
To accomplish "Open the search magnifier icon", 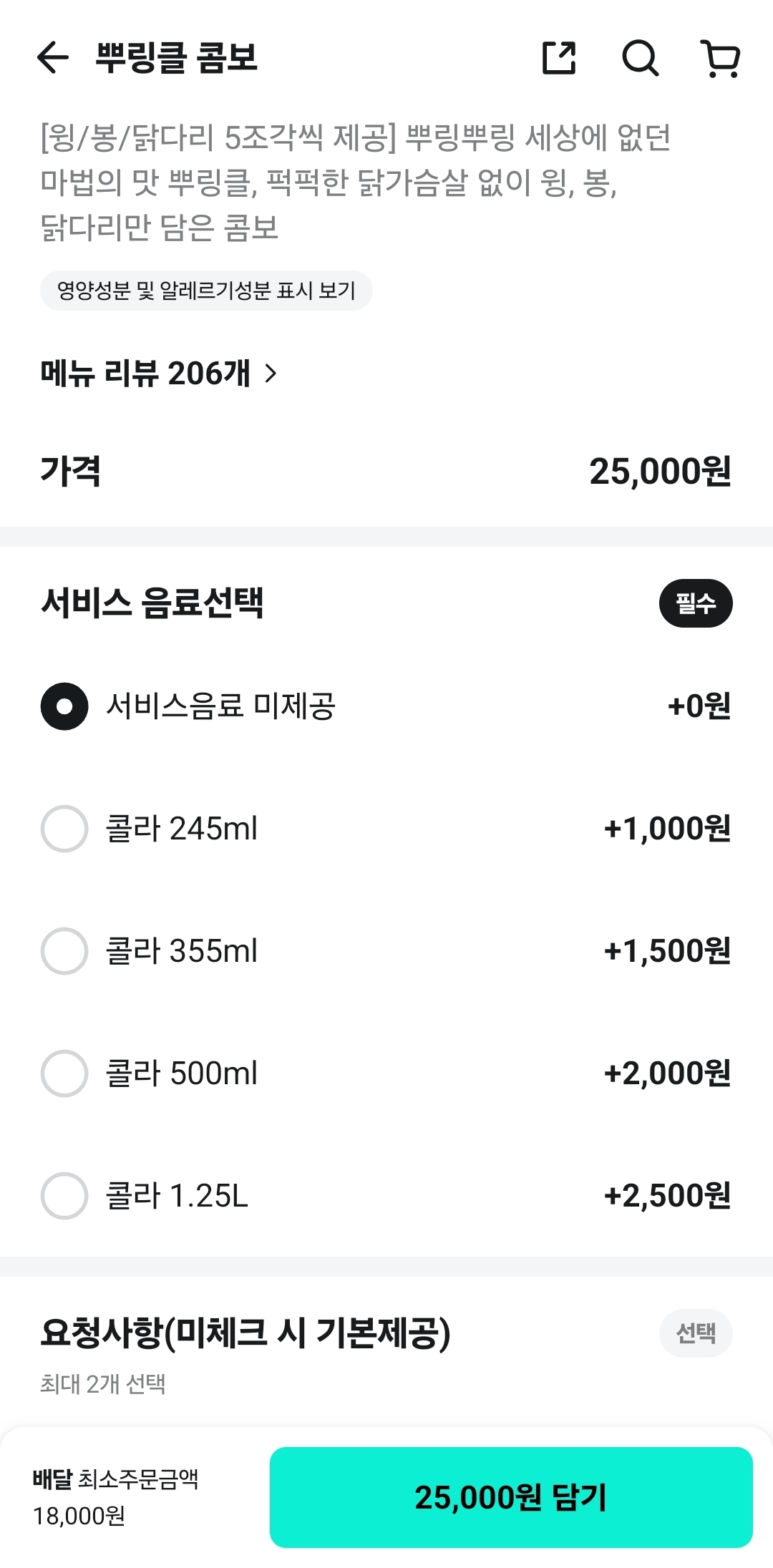I will coord(640,58).
